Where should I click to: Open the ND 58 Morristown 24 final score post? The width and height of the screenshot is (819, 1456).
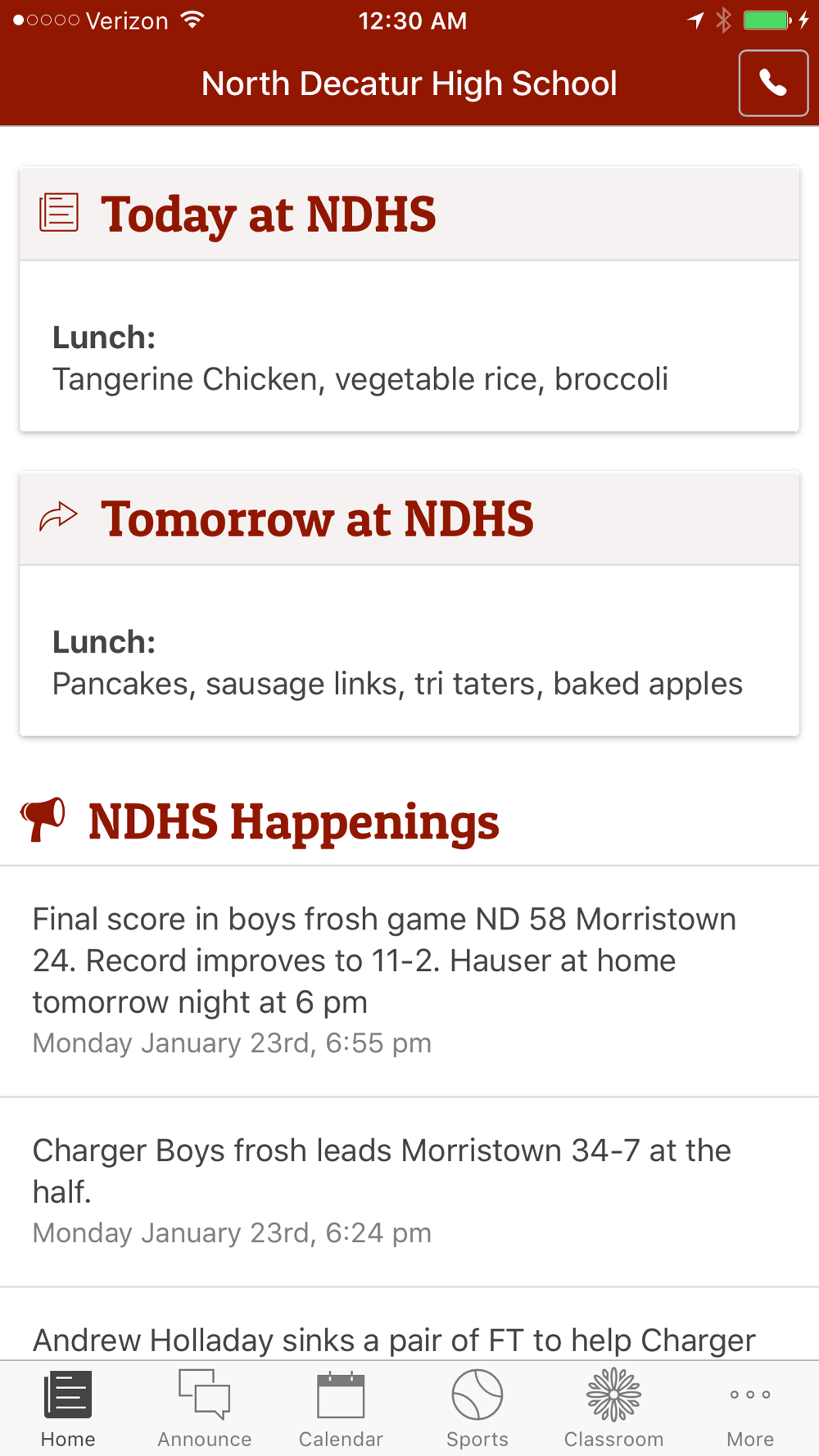(409, 981)
